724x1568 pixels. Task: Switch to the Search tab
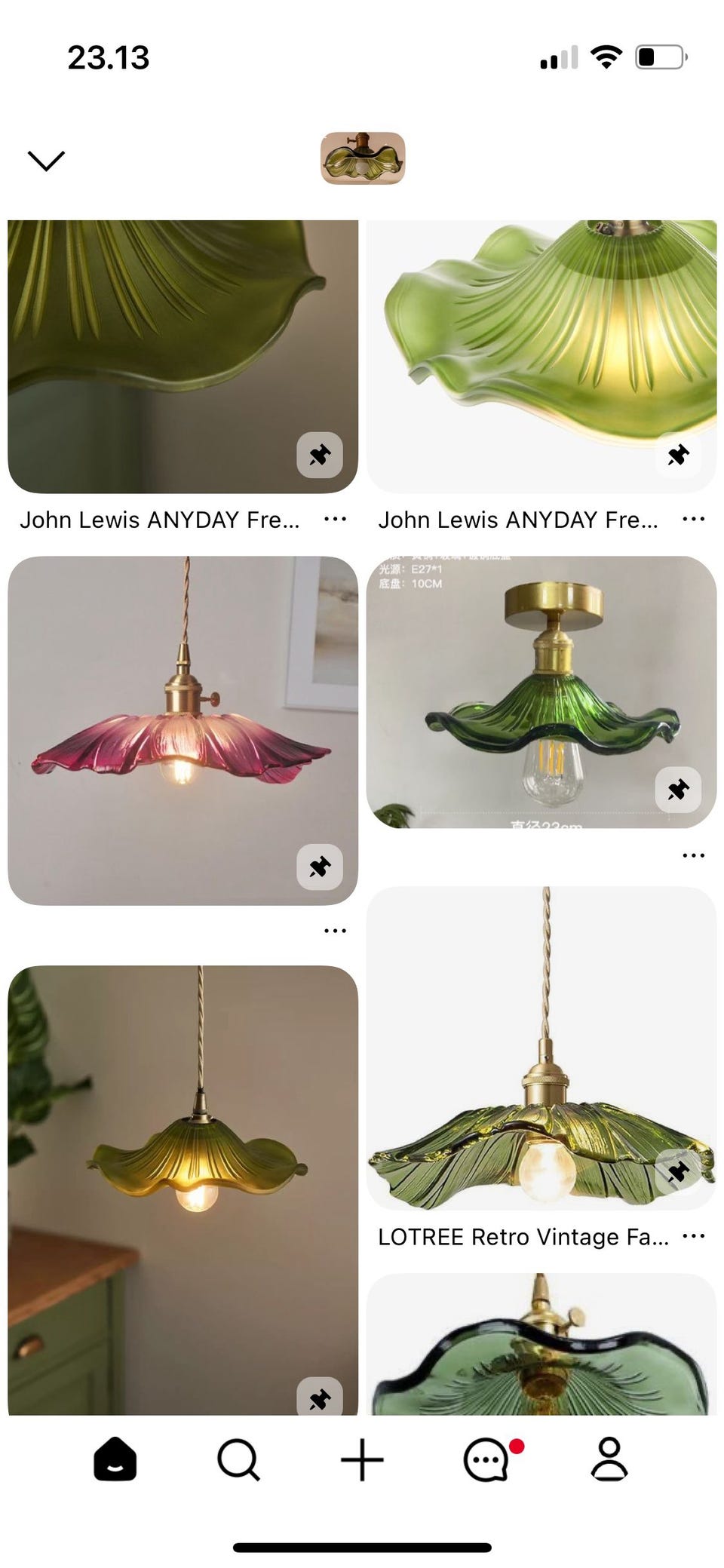click(x=238, y=1459)
